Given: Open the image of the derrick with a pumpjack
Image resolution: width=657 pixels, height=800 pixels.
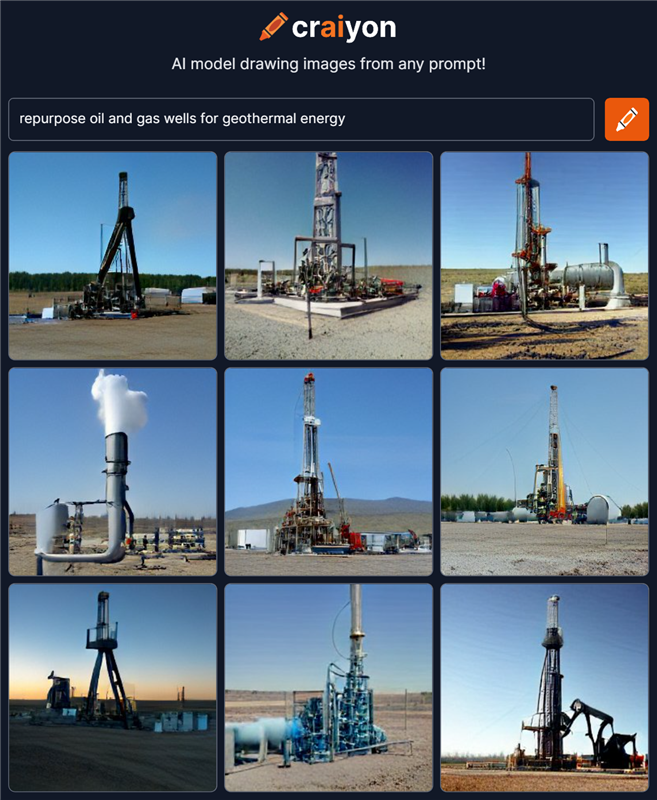Looking at the screenshot, I should click(x=544, y=687).
